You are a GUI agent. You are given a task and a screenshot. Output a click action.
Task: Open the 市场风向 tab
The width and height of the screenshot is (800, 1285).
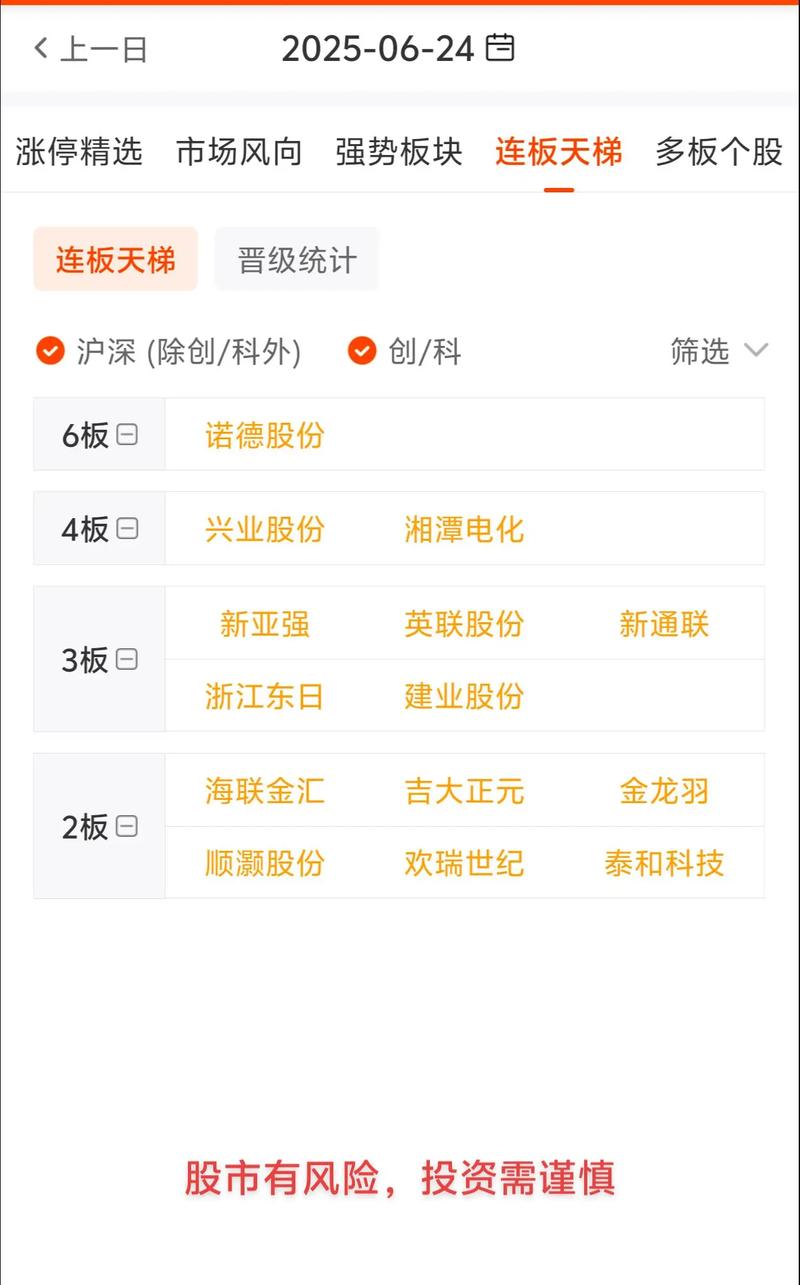tap(240, 152)
